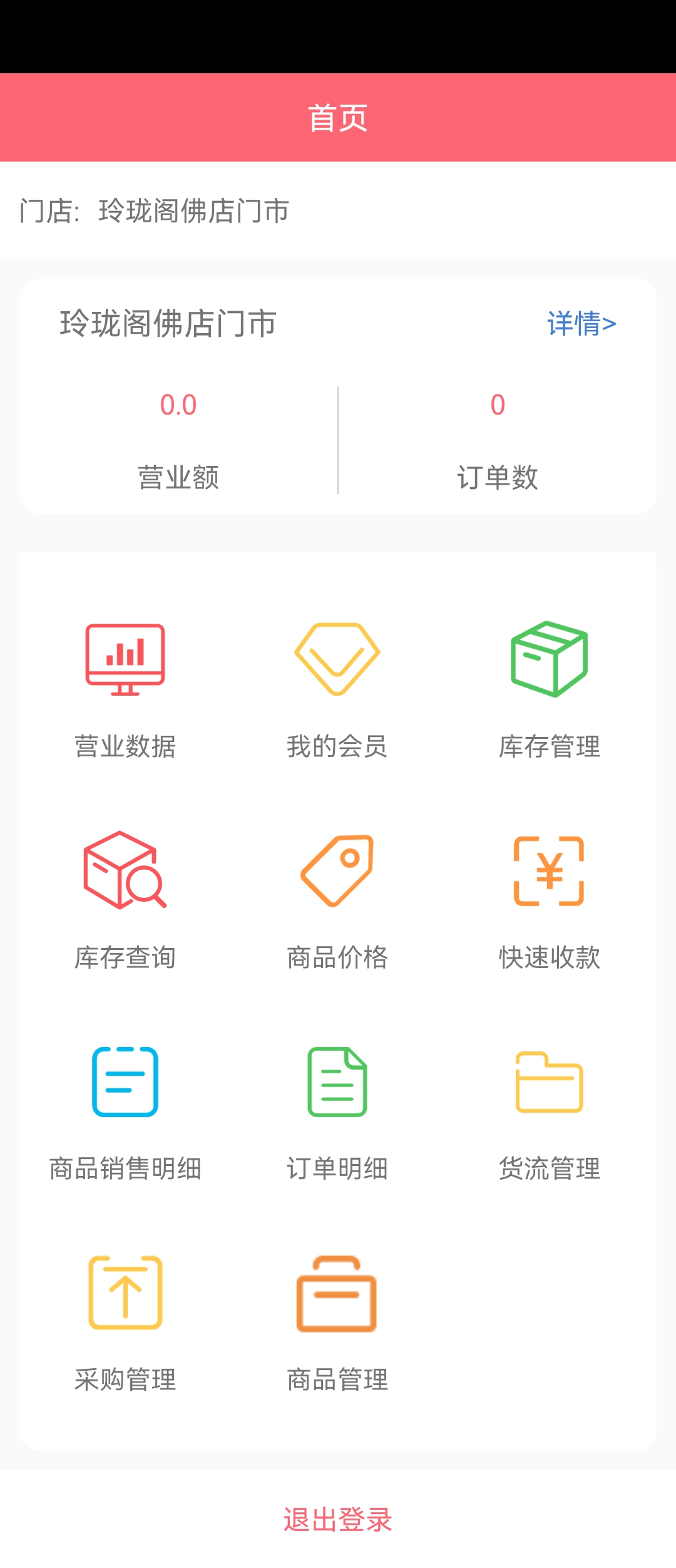Open the 详情 link for store details

pyautogui.click(x=581, y=324)
